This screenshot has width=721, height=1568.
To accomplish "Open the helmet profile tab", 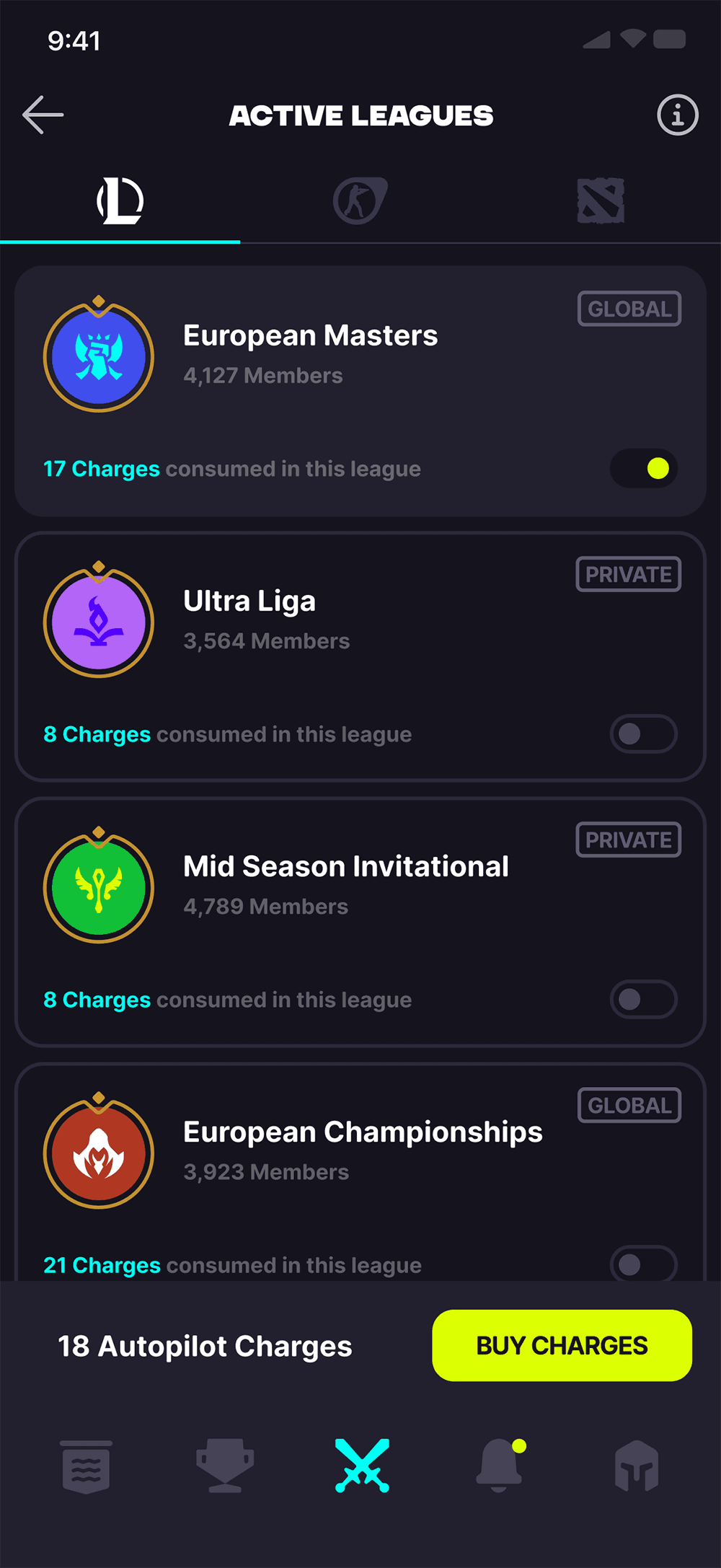I will tap(637, 1466).
